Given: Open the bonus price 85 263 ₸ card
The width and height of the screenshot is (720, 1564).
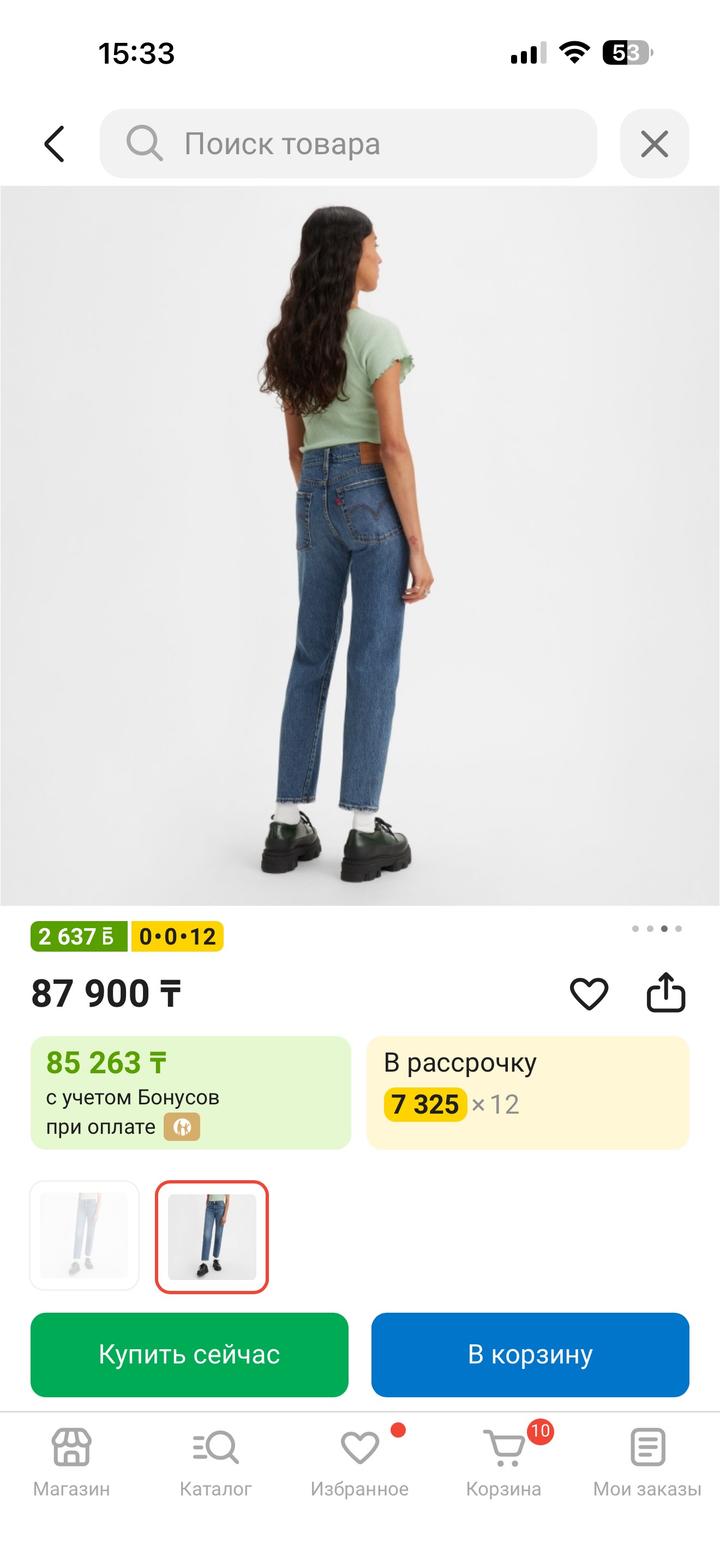Looking at the screenshot, I should [191, 1092].
